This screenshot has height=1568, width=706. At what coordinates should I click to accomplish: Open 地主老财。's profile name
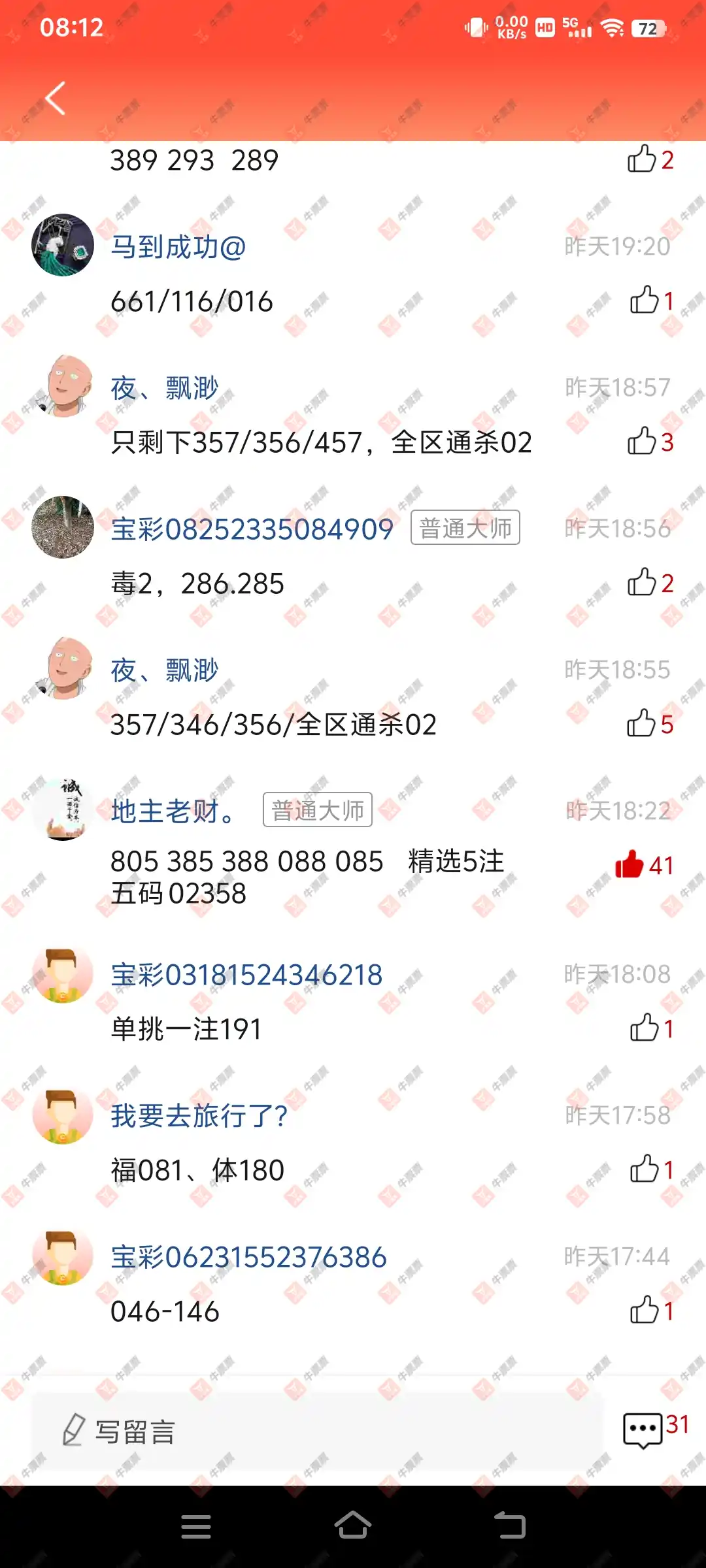pyautogui.click(x=172, y=811)
